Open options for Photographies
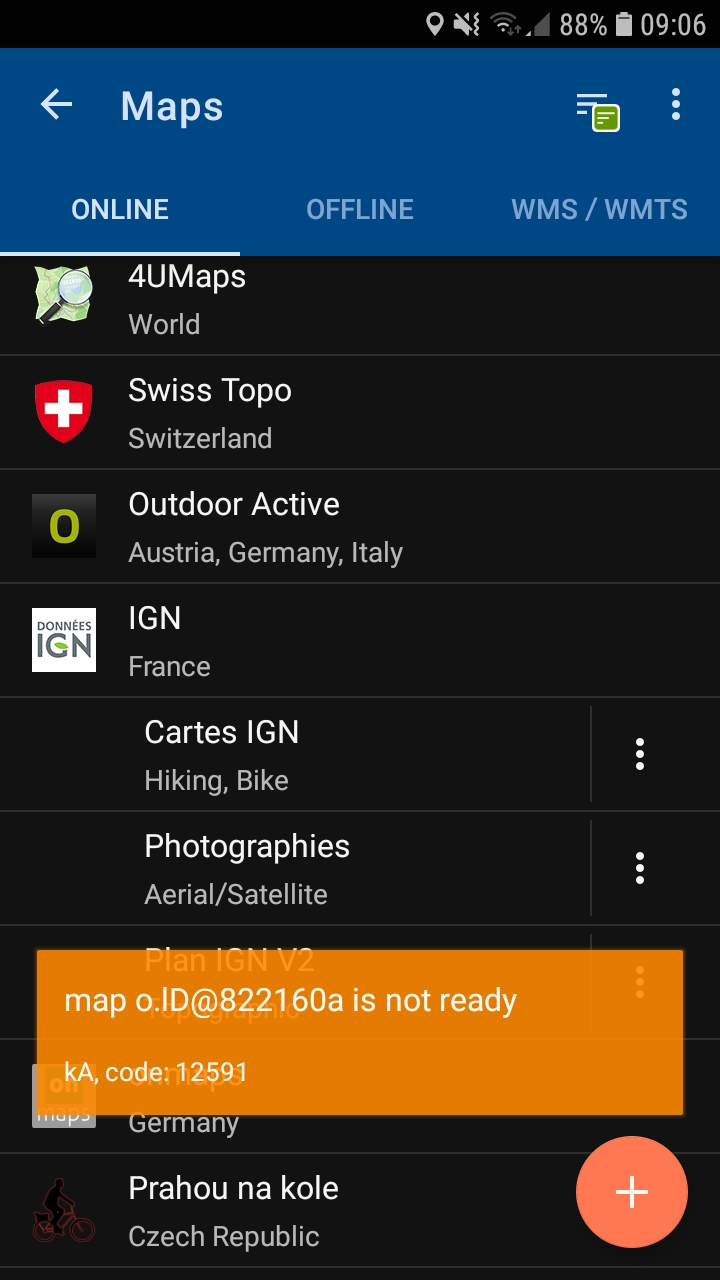Viewport: 720px width, 1280px height. 640,868
